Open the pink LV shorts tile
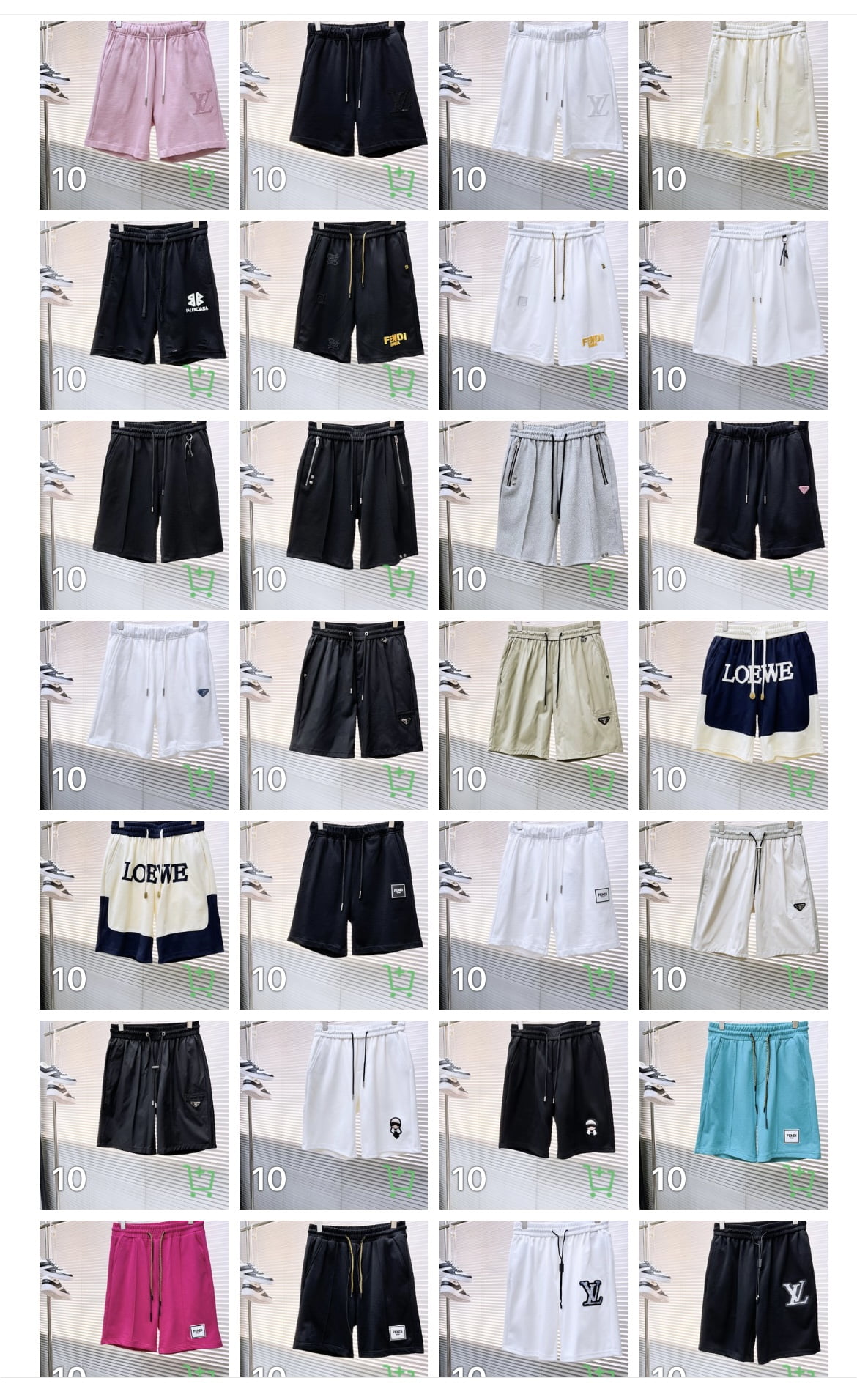 [x=133, y=115]
